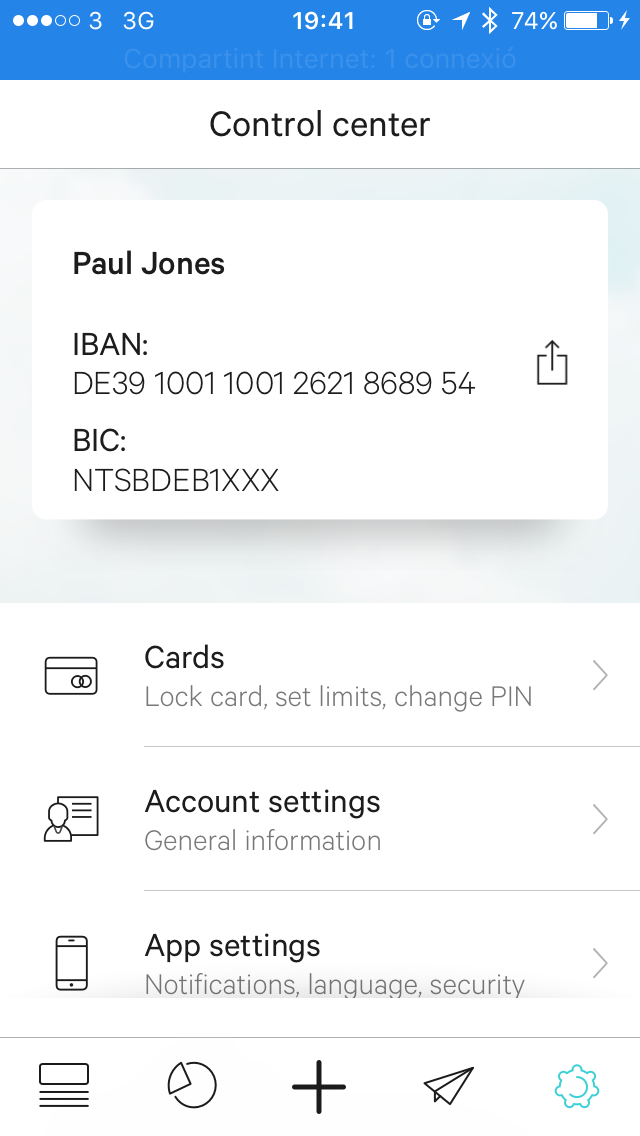This screenshot has height=1136, width=640.
Task: Open the send money paper plane tab
Action: pyautogui.click(x=449, y=1085)
